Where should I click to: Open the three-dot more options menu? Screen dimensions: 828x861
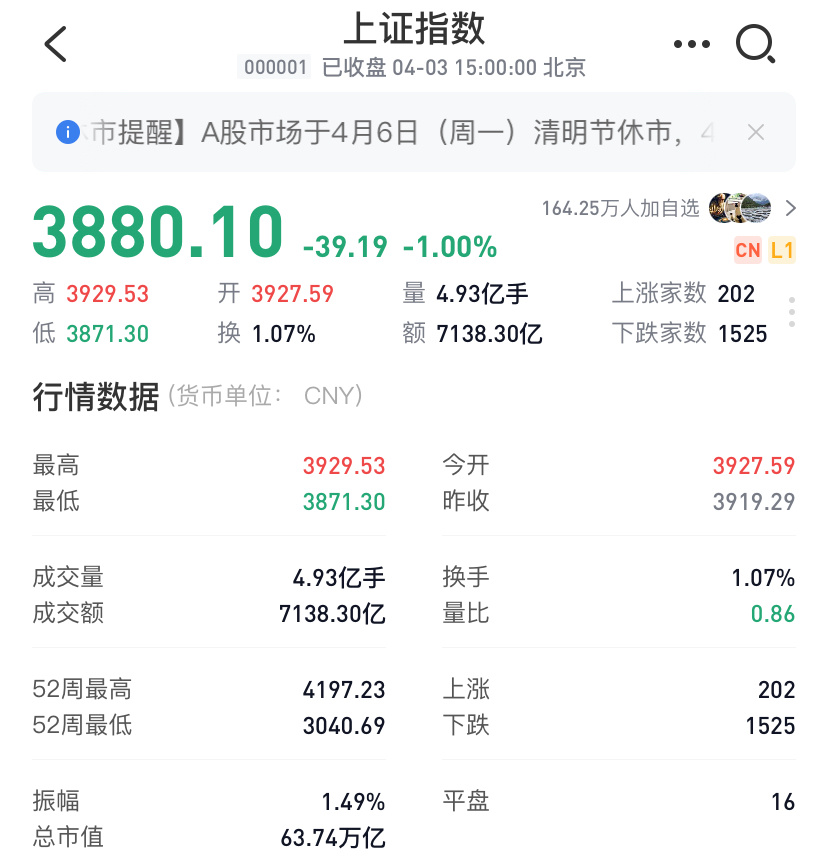tap(692, 44)
